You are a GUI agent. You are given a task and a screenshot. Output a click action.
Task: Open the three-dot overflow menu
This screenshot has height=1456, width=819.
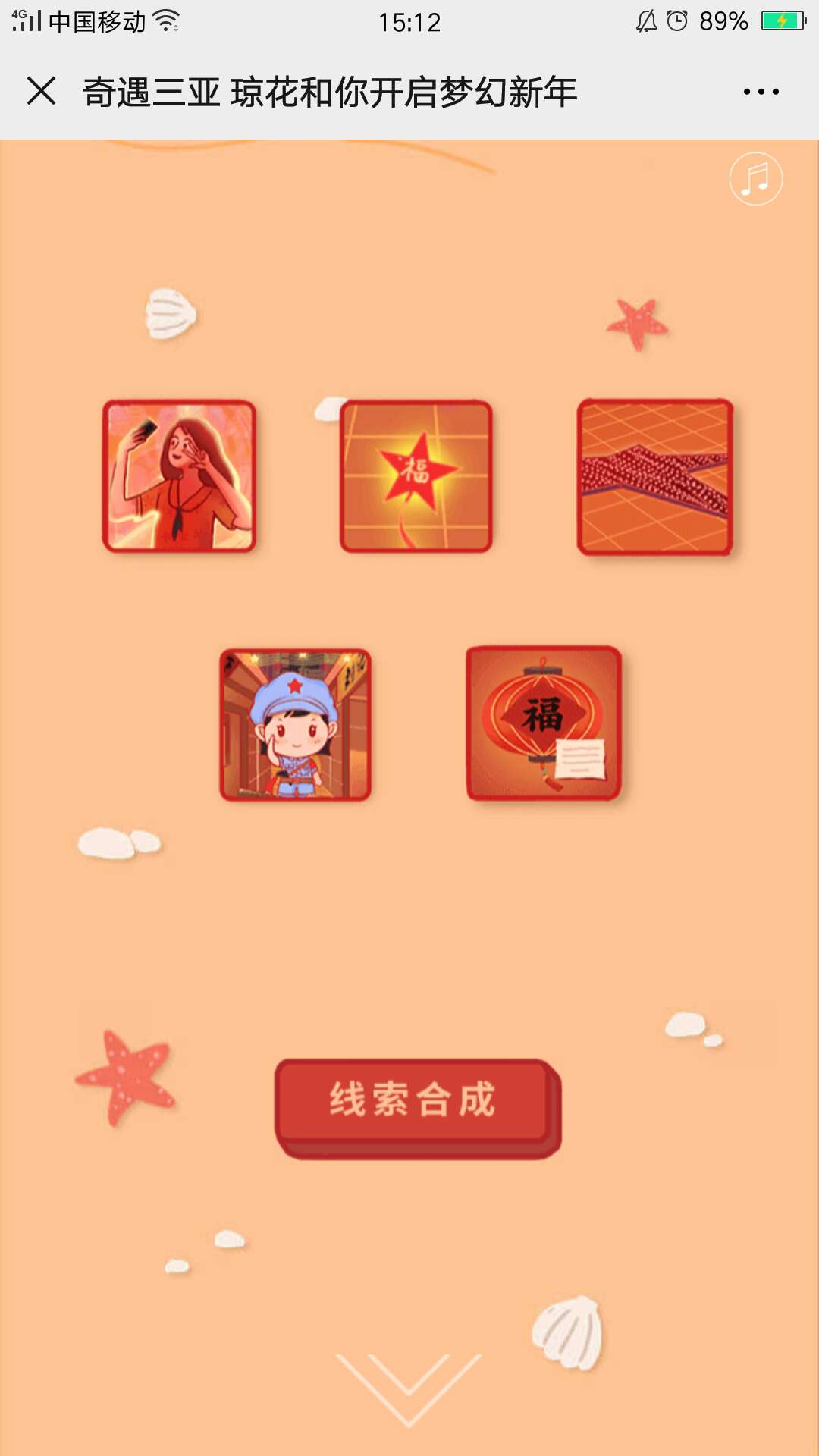(761, 92)
